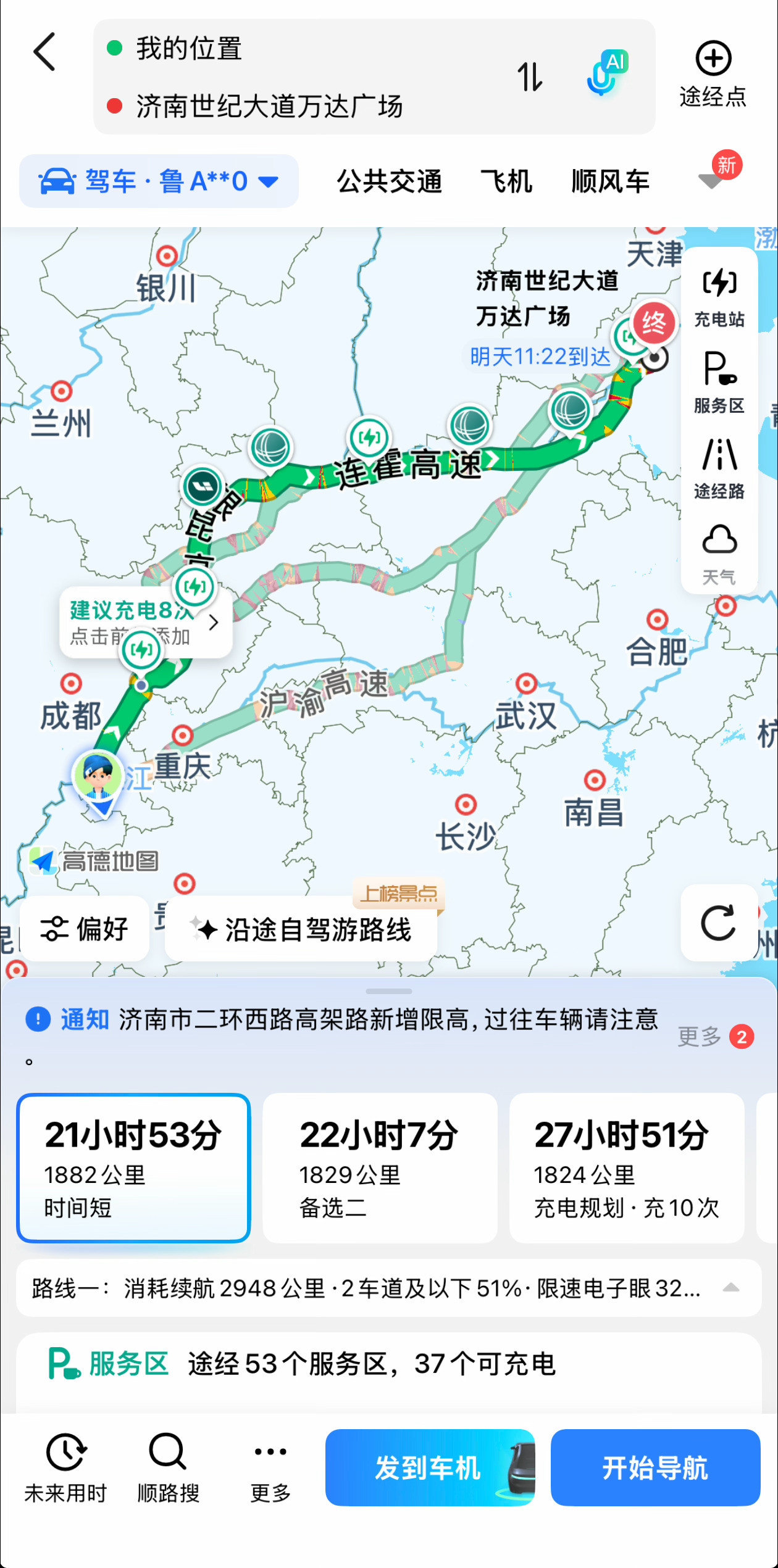Tap the back arrow to exit route planning
Viewport: 778px width, 1568px height.
pos(44,52)
